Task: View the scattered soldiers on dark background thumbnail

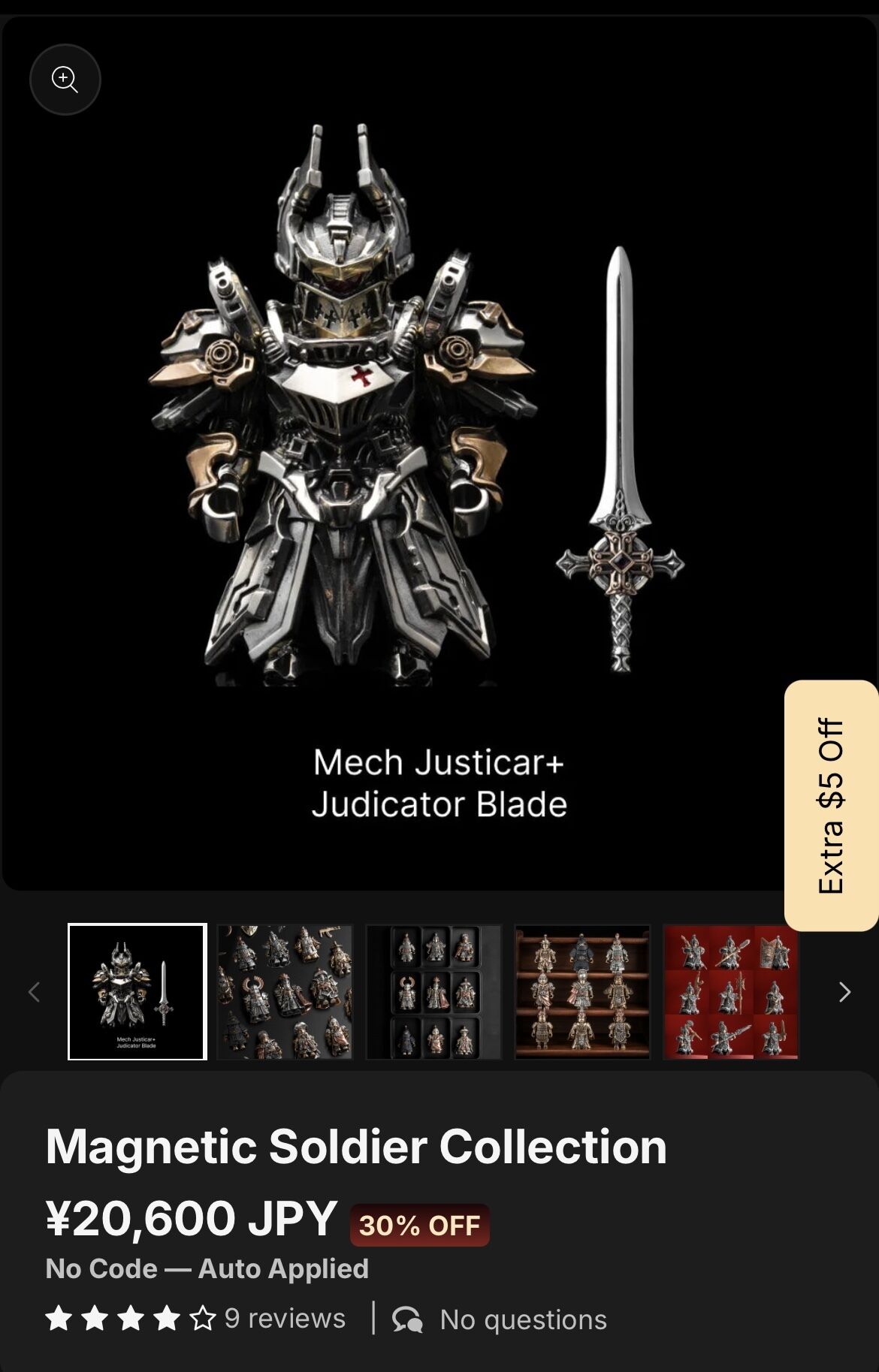Action: pos(285,991)
